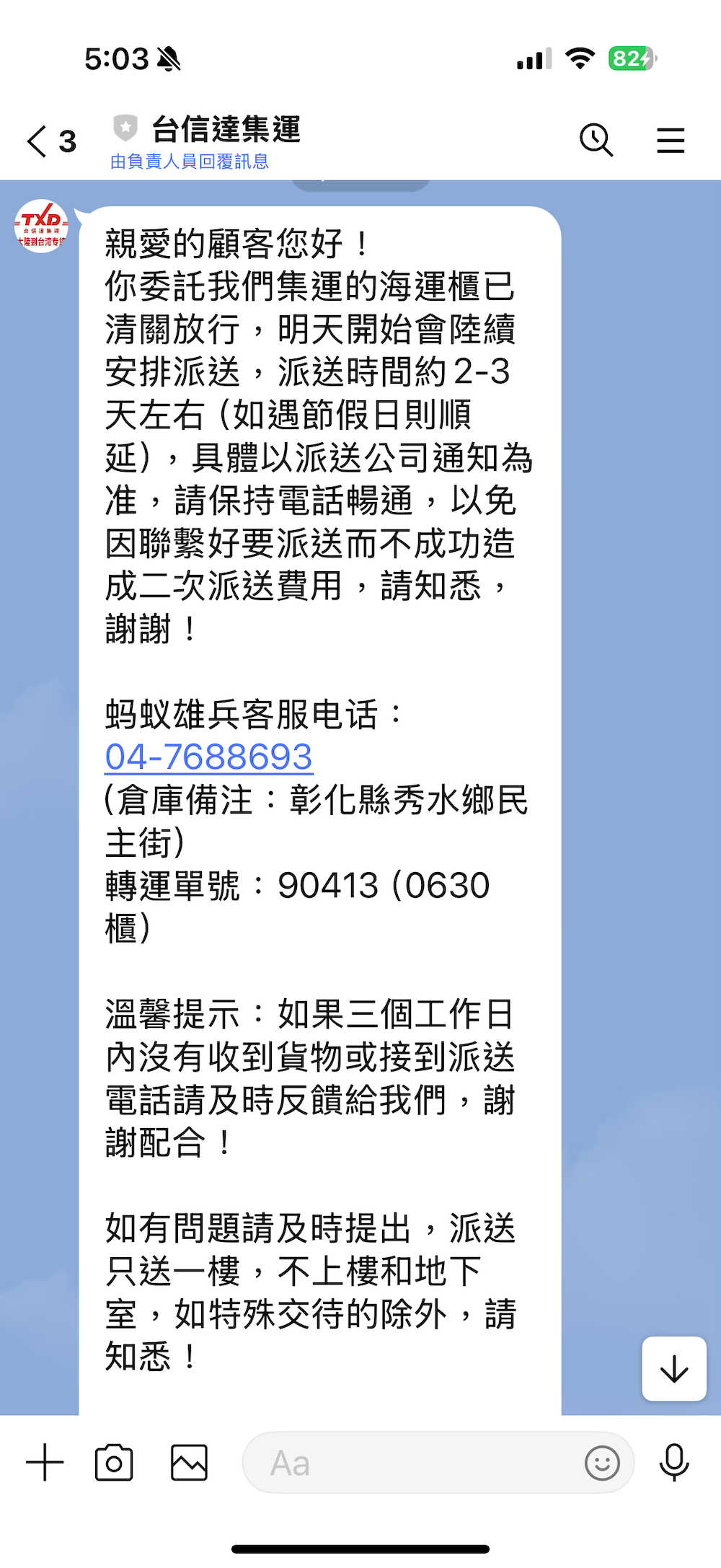Image resolution: width=721 pixels, height=1568 pixels.
Task: Record a voice message with microphone
Action: tap(674, 1463)
